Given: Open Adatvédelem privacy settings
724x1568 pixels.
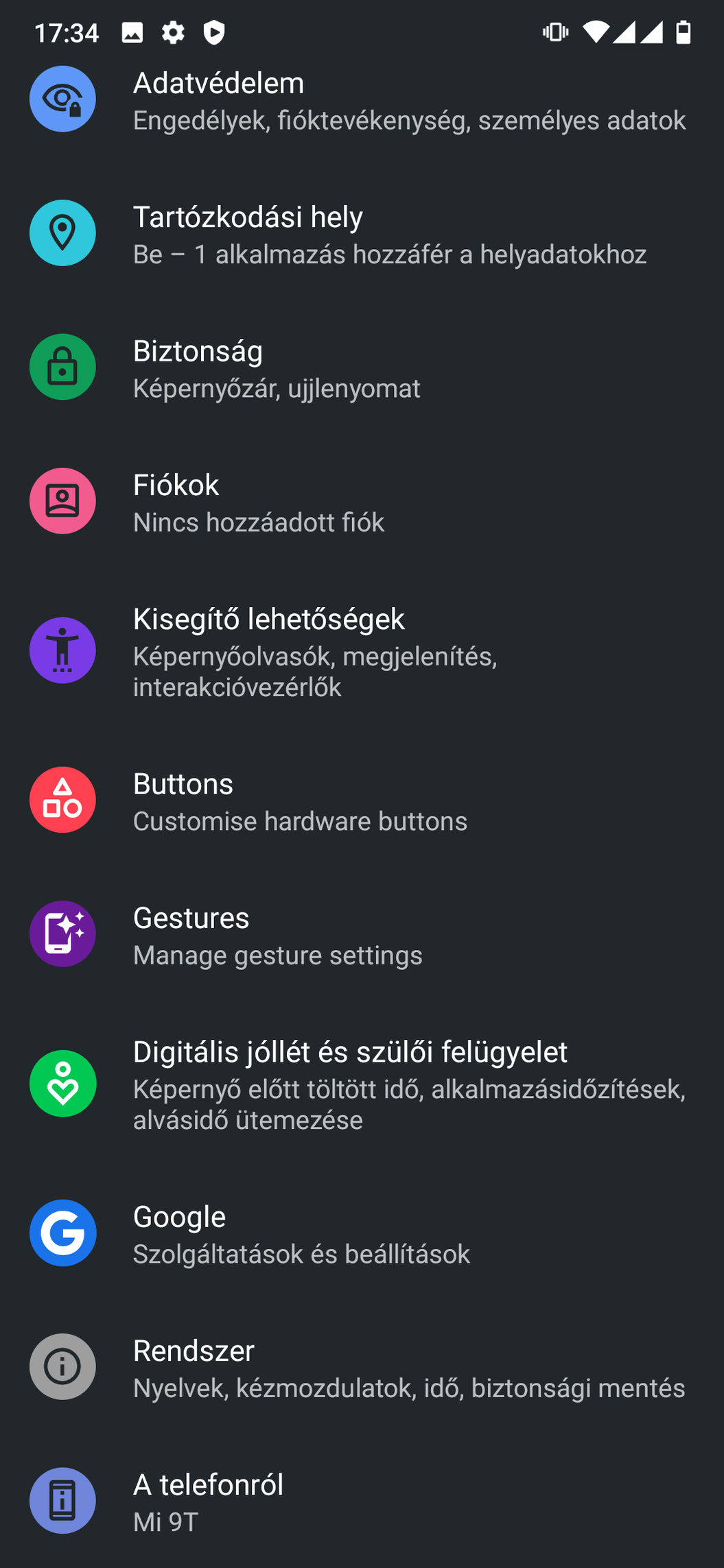Looking at the screenshot, I should click(362, 100).
